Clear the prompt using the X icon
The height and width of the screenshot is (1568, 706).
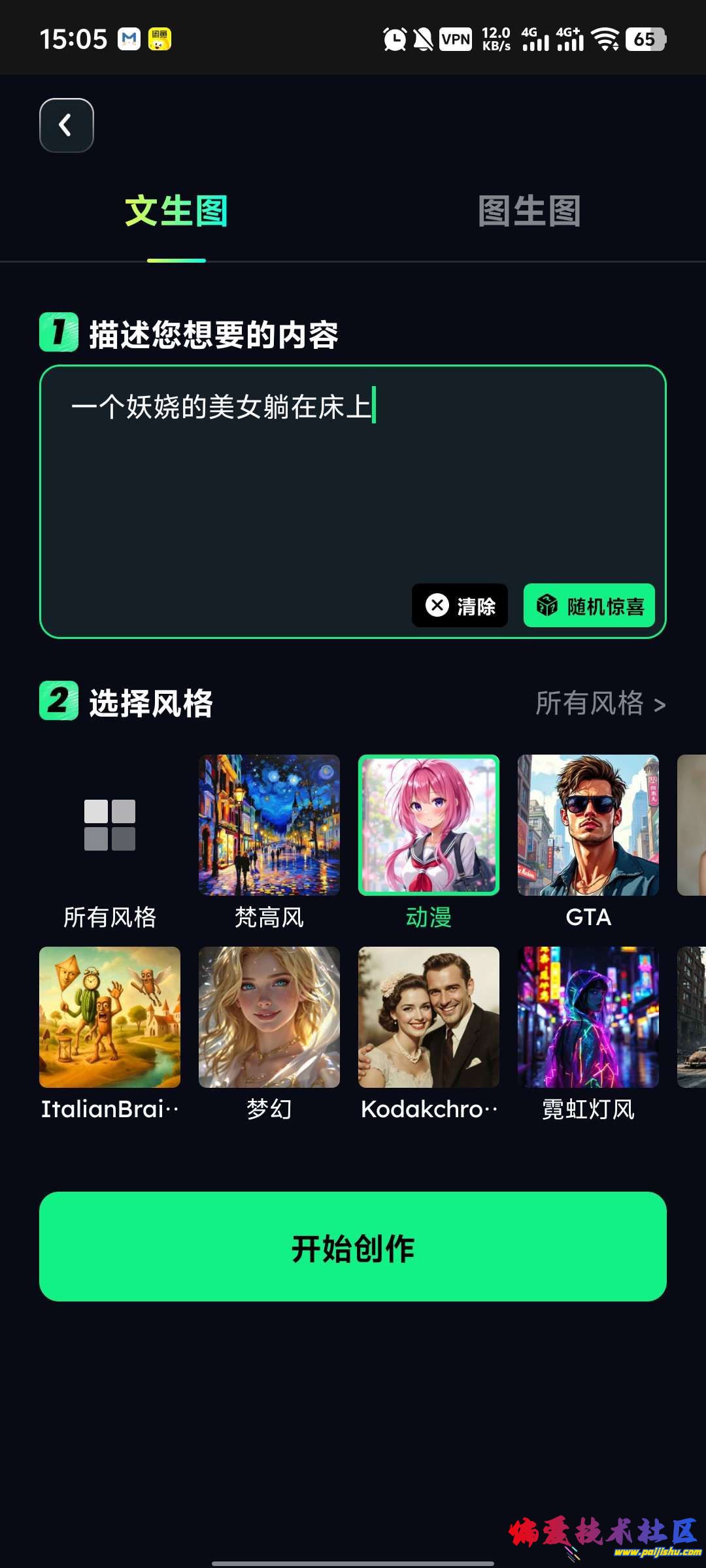click(437, 606)
